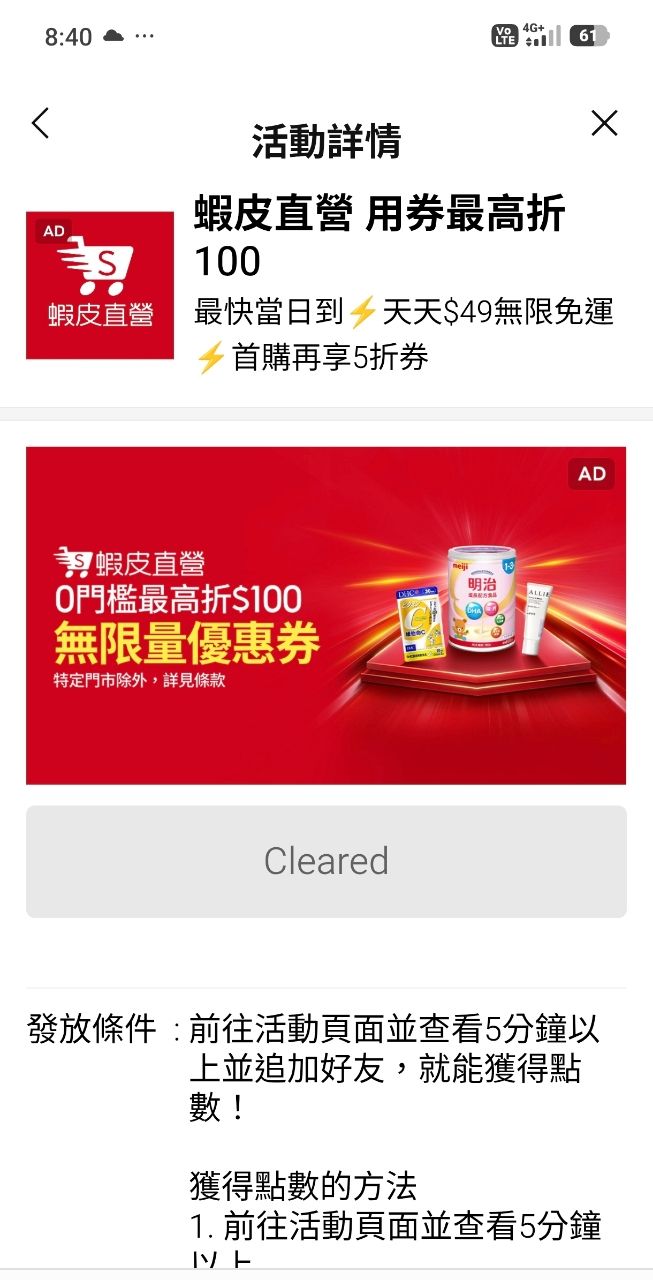Tap the Cleared button
Viewport: 653px width, 1280px height.
(x=326, y=861)
